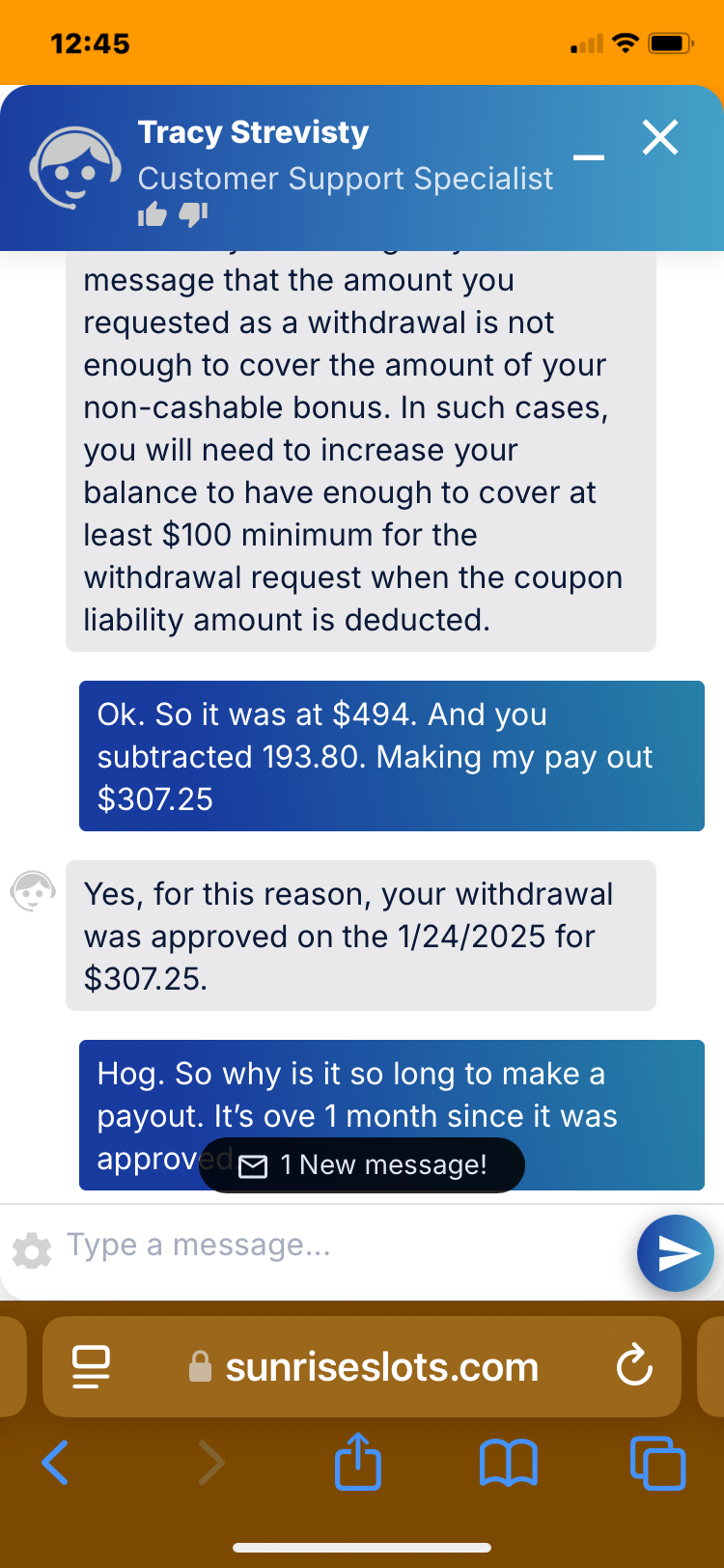Focus the Type a message field
This screenshot has width=724, height=1568.
(x=338, y=1246)
